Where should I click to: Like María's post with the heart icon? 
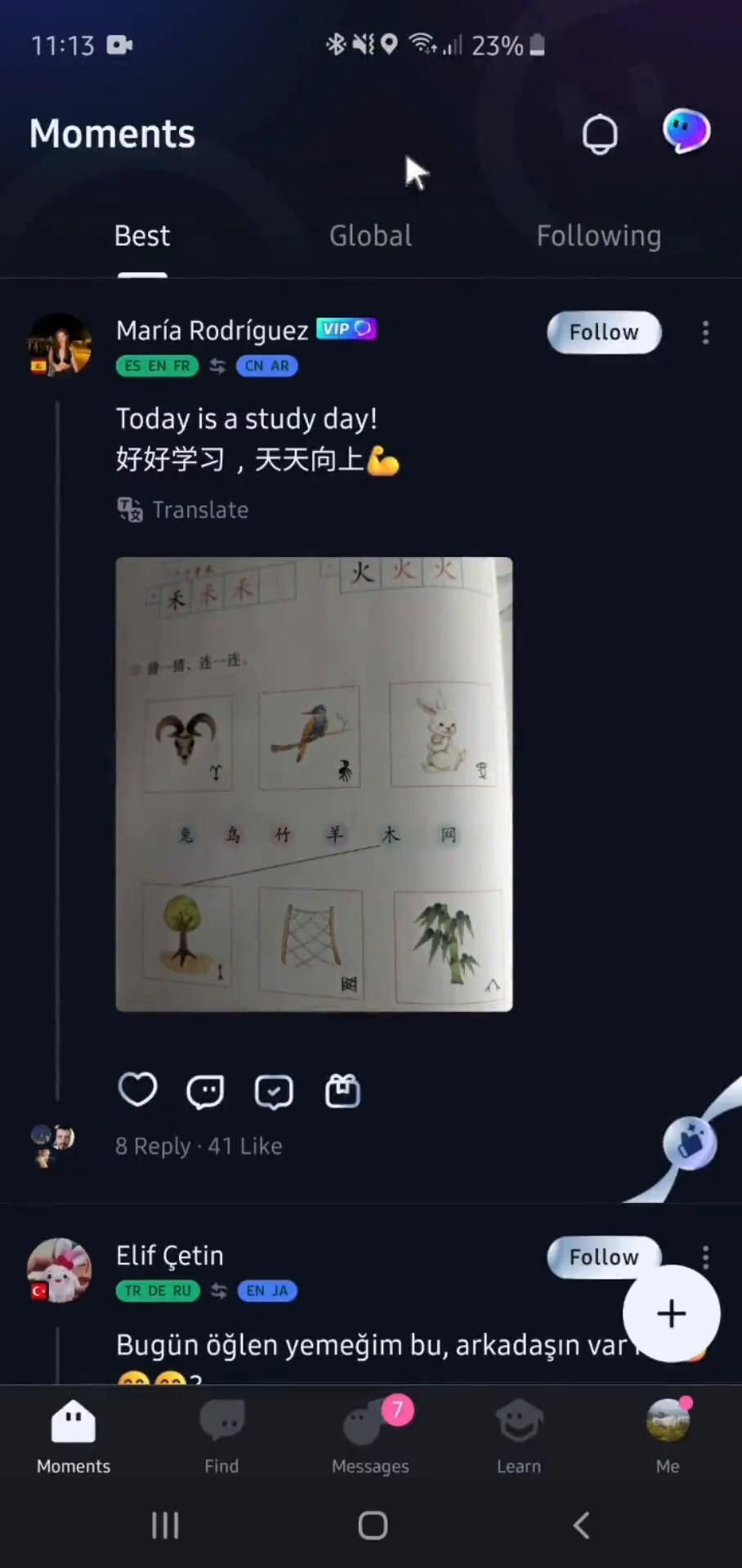click(x=137, y=1091)
